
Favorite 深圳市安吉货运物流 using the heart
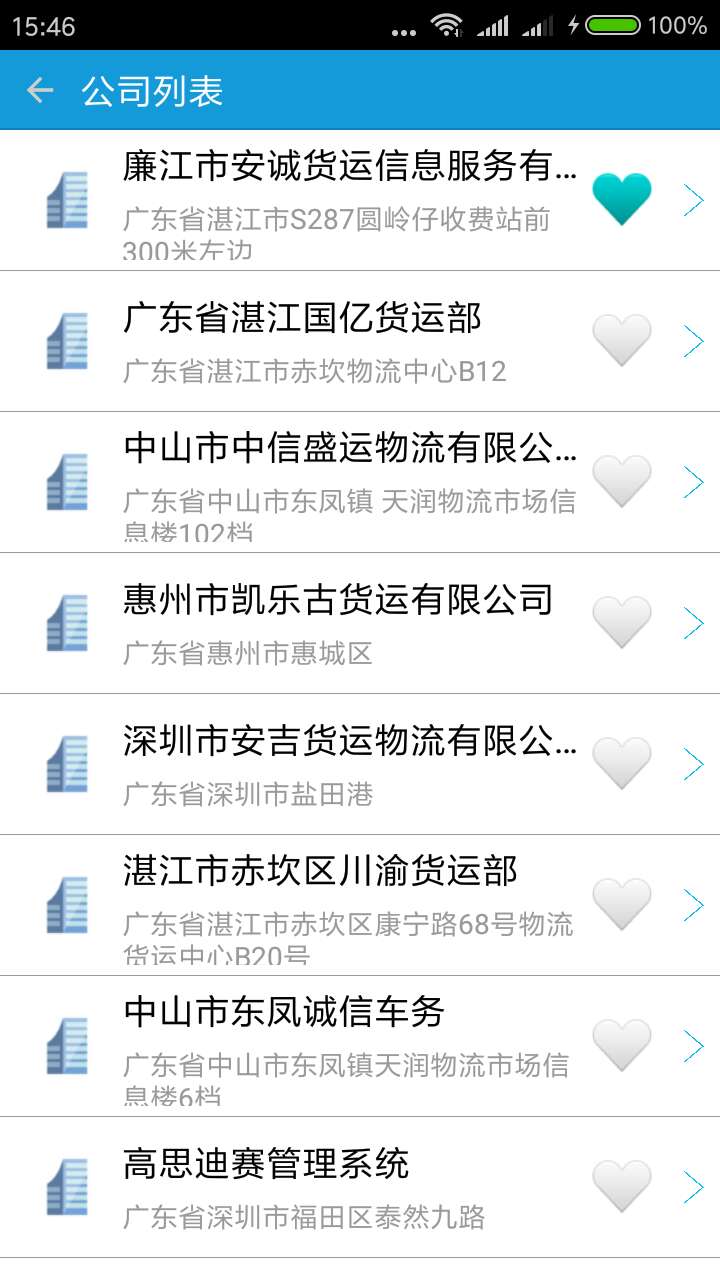pyautogui.click(x=621, y=764)
